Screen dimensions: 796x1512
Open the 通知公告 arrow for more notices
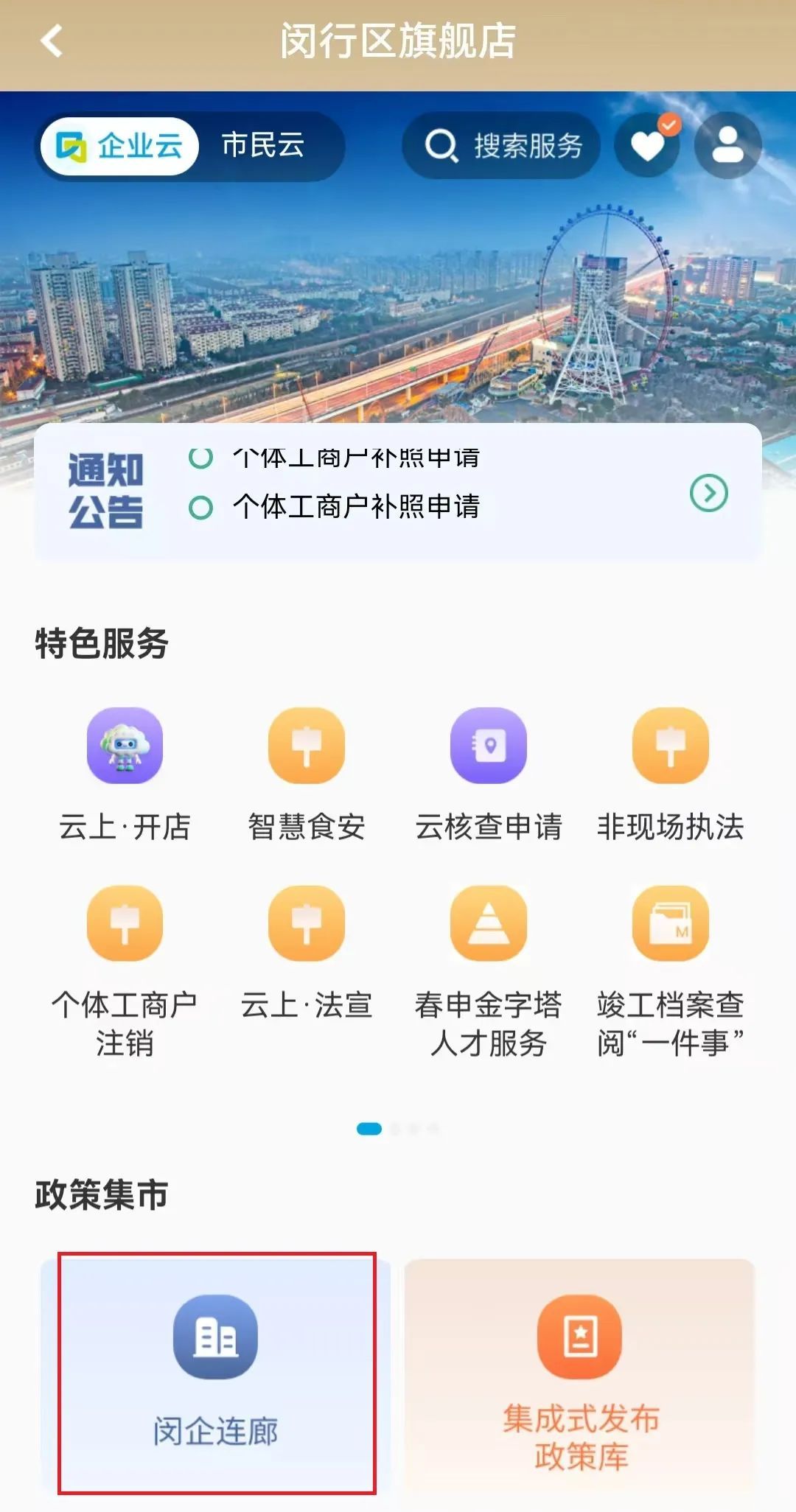[x=708, y=493]
